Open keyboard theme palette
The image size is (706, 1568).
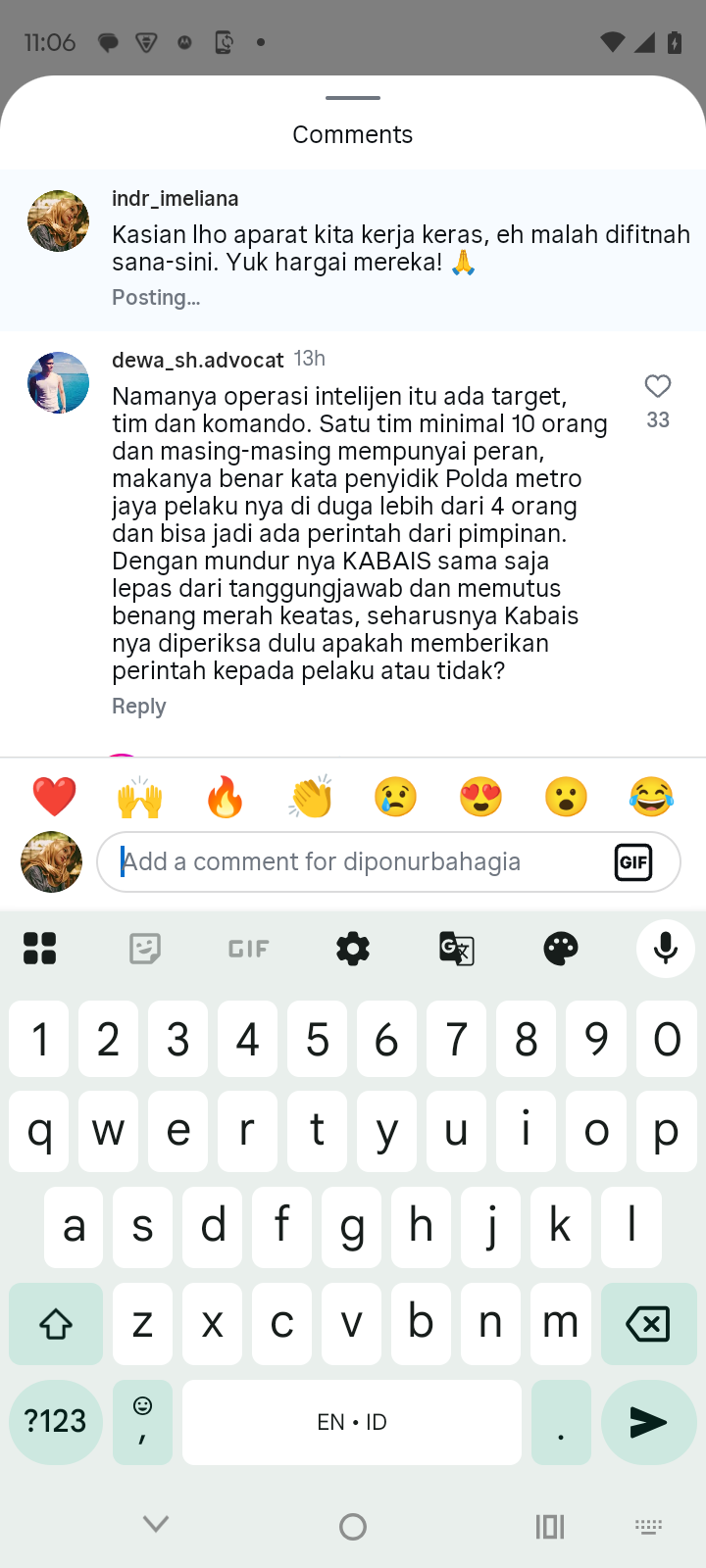tap(561, 949)
